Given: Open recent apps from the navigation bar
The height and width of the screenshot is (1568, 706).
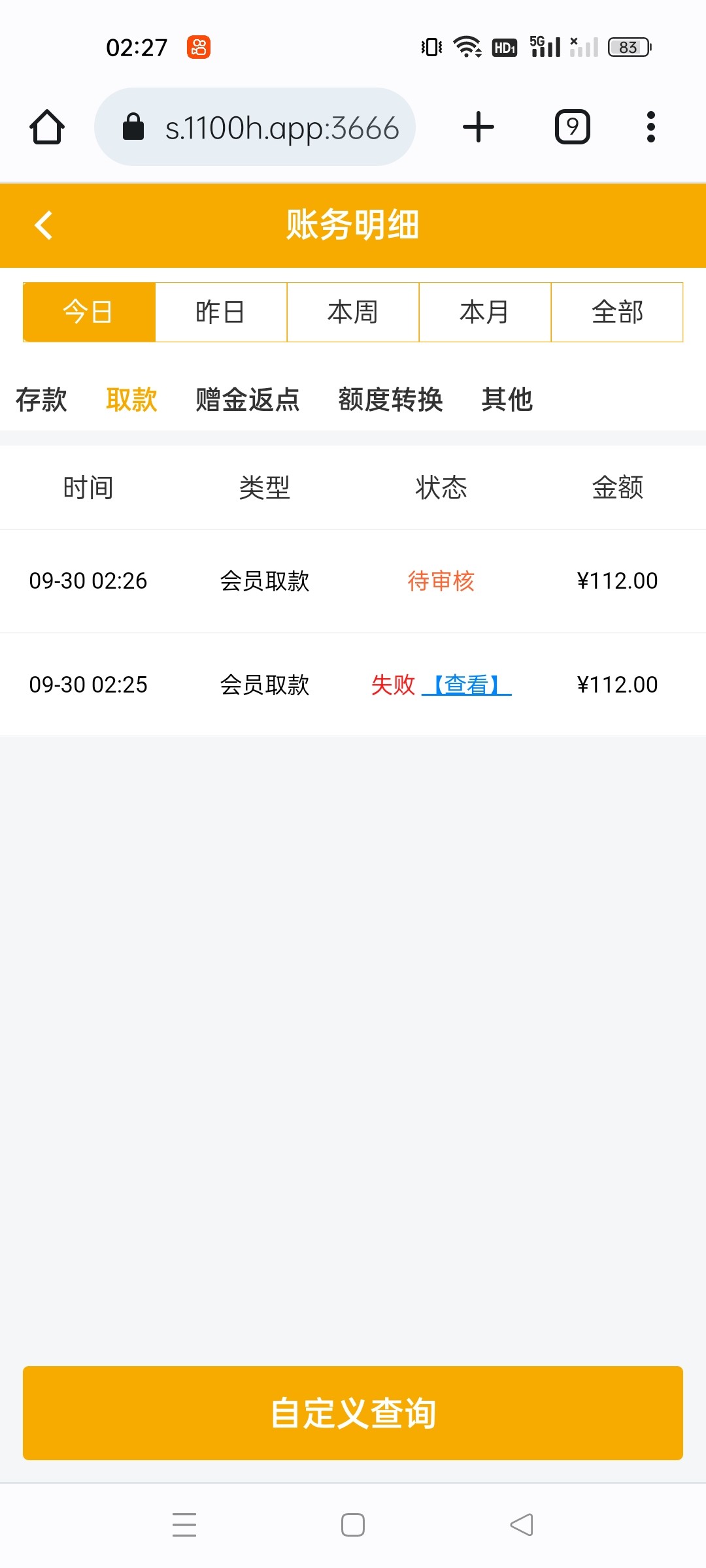Looking at the screenshot, I should (184, 1525).
